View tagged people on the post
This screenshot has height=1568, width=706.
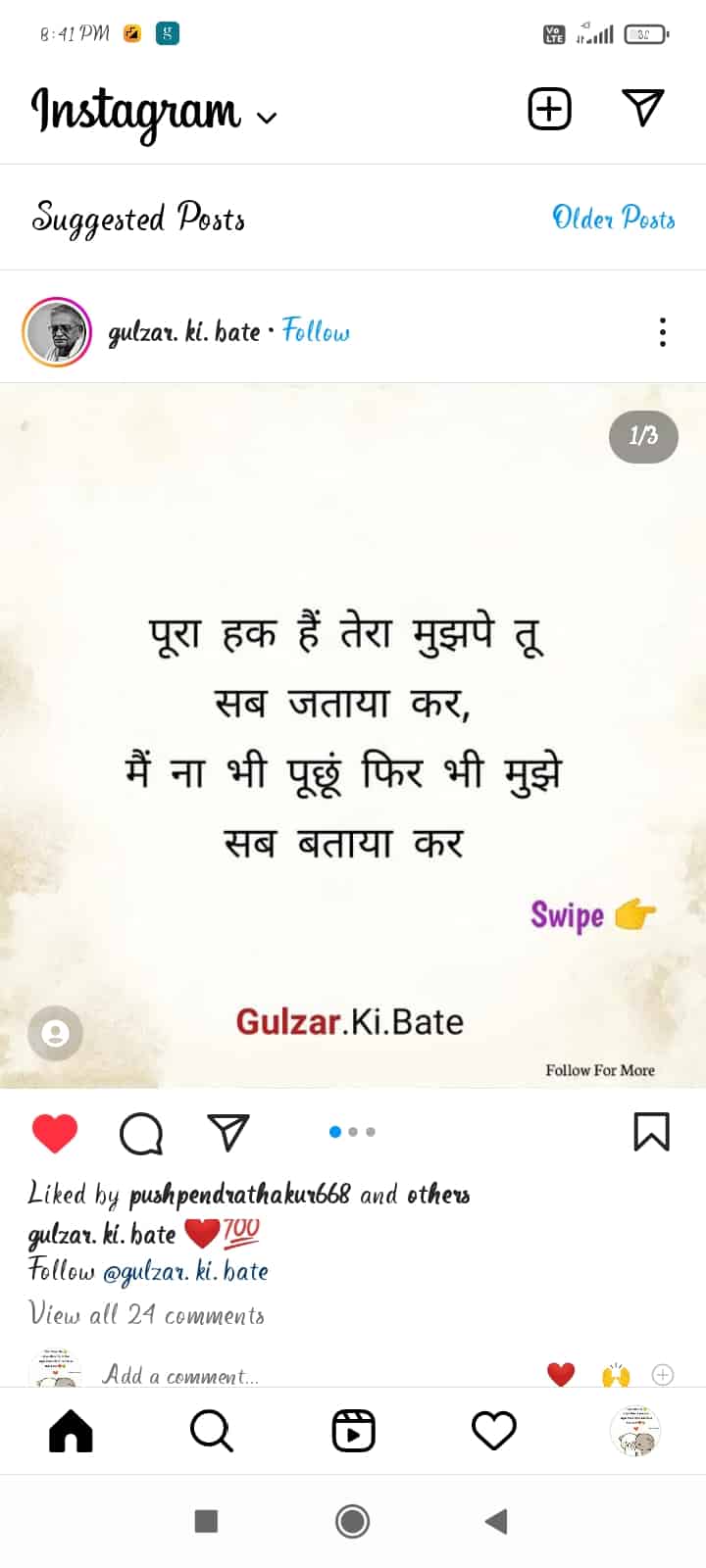click(55, 1033)
